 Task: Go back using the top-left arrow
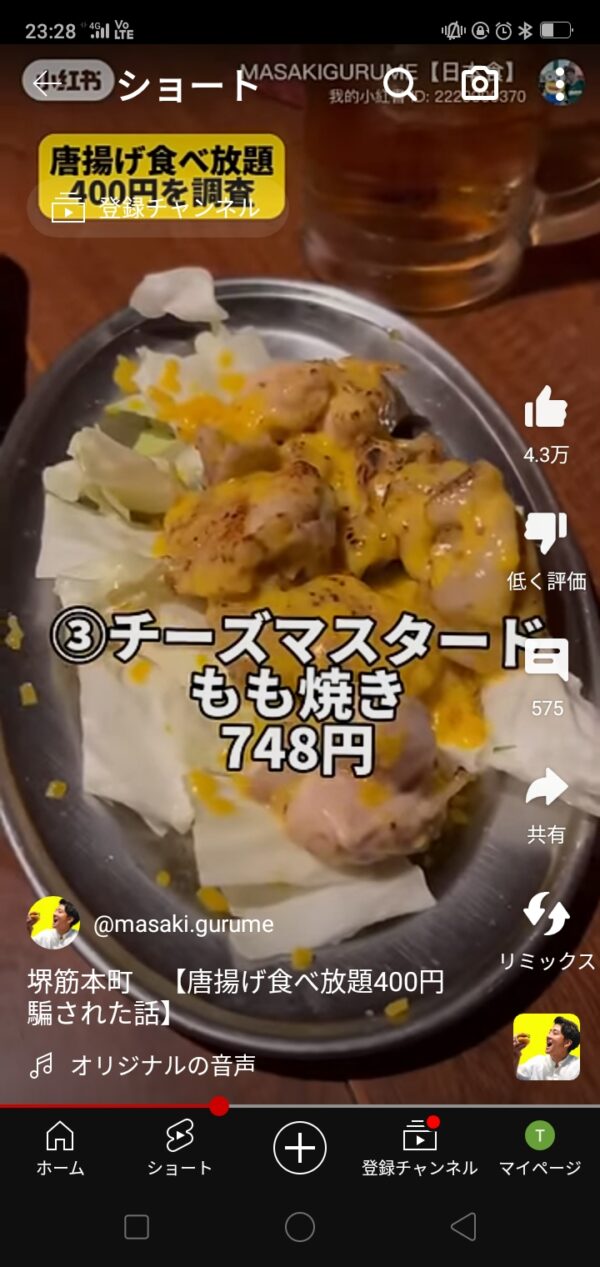click(x=46, y=85)
